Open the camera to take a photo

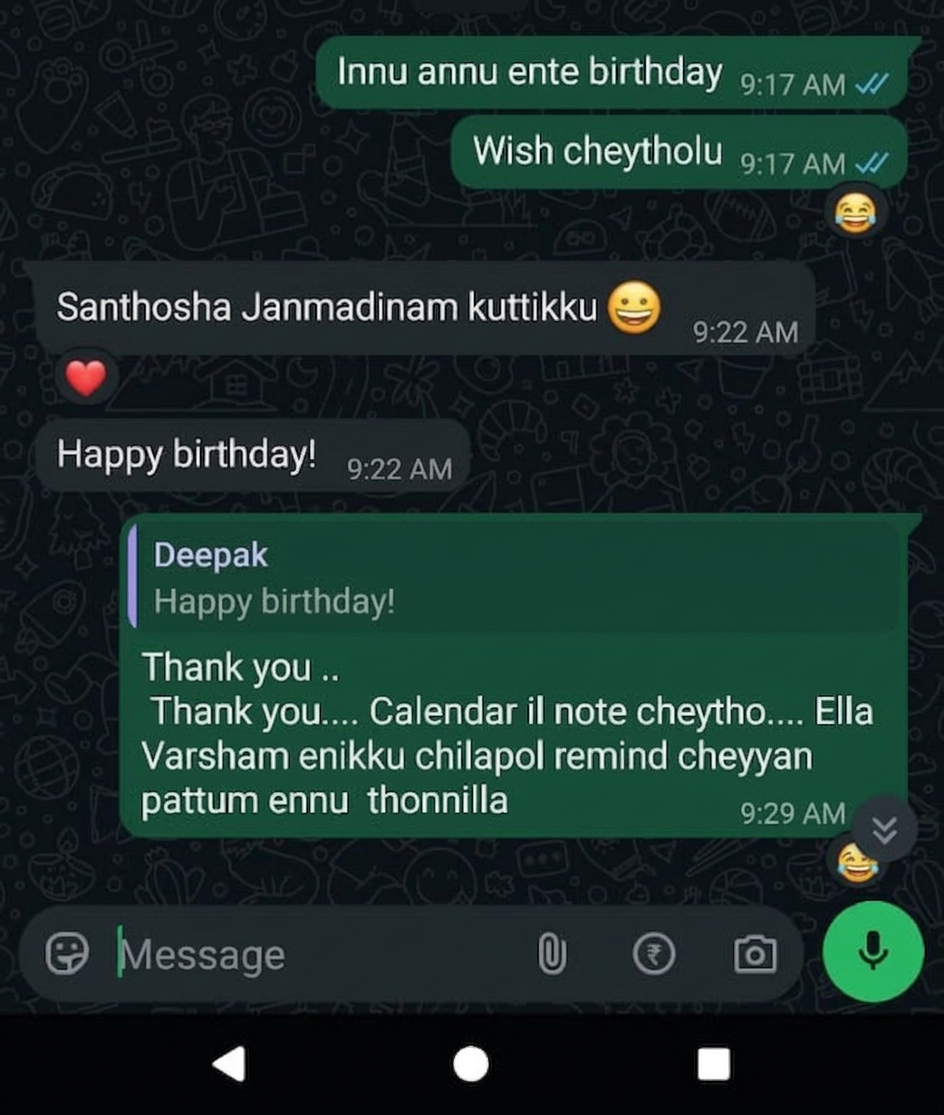click(755, 954)
